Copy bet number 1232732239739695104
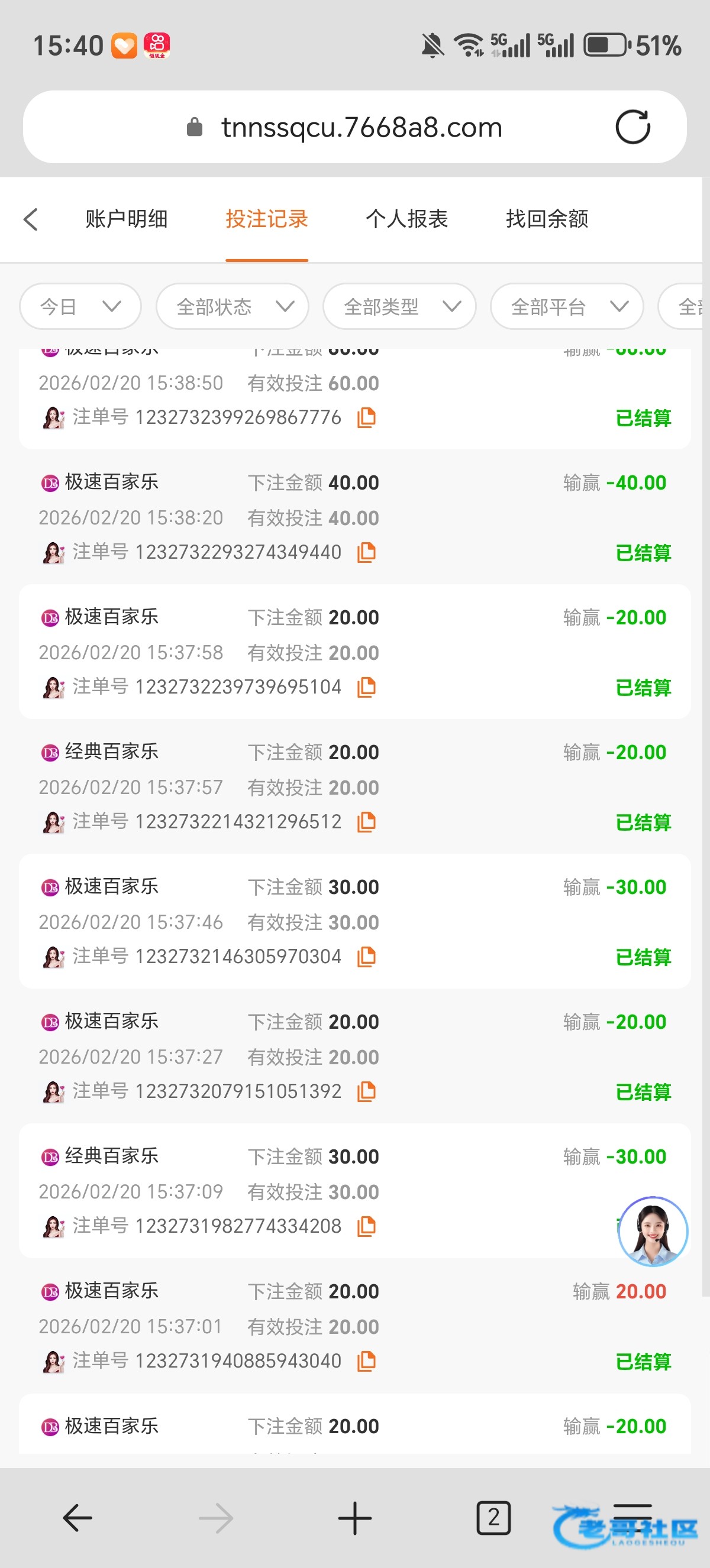 pos(366,687)
